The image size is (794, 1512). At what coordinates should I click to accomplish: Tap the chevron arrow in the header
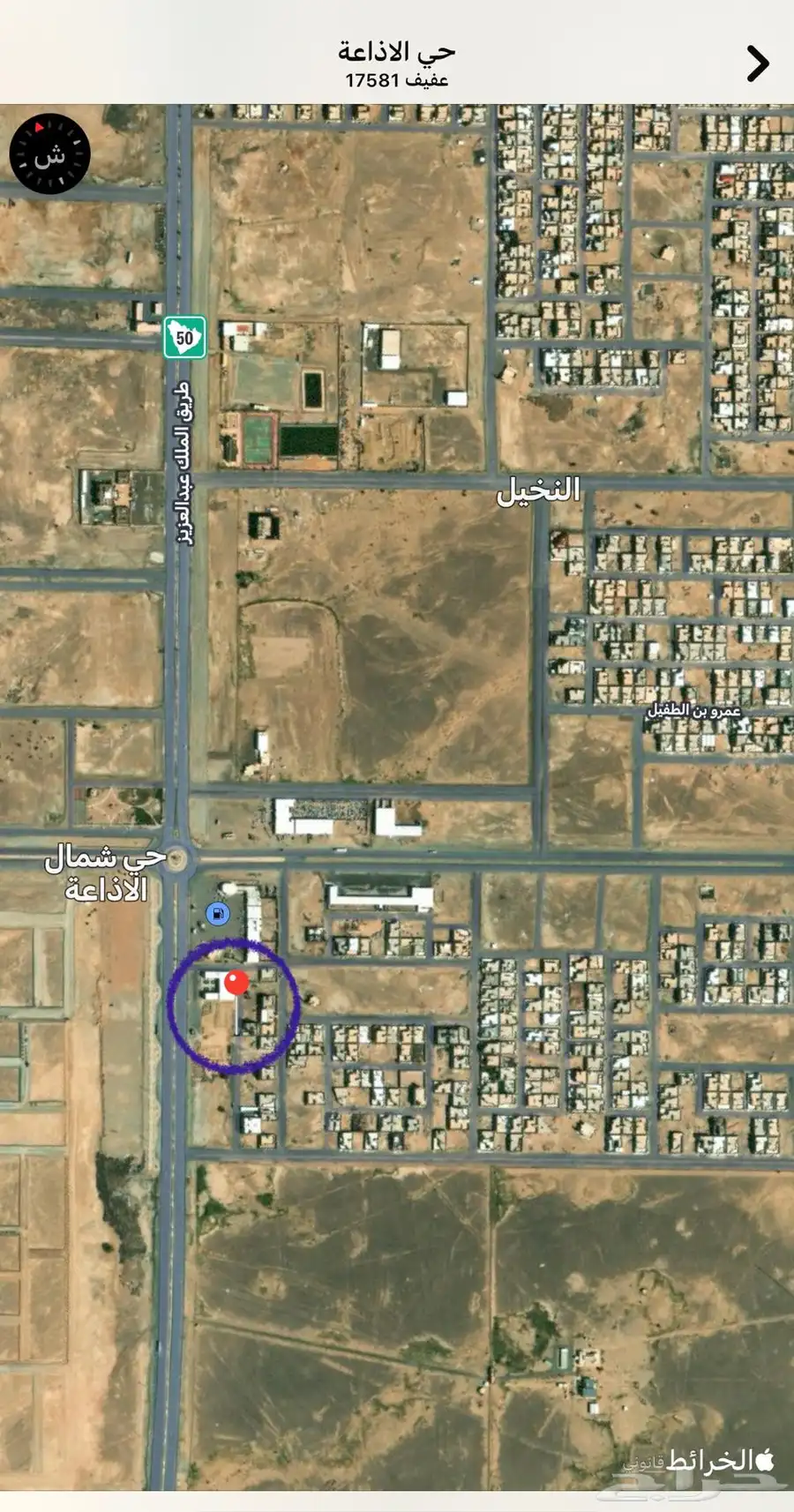click(757, 64)
